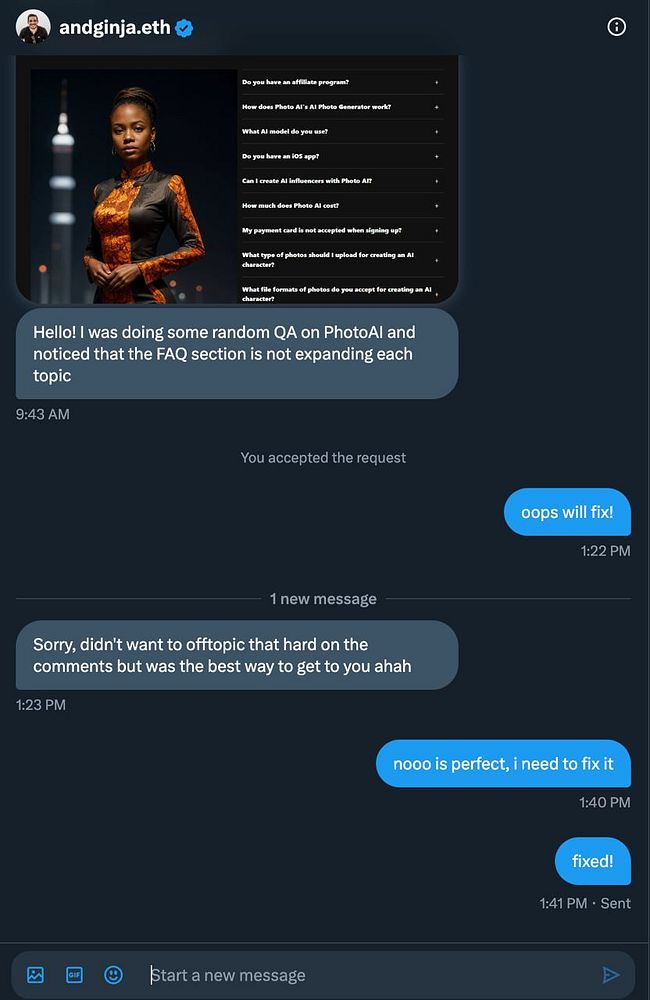Image resolution: width=650 pixels, height=1000 pixels.
Task: Tap the send message arrow
Action: click(611, 974)
